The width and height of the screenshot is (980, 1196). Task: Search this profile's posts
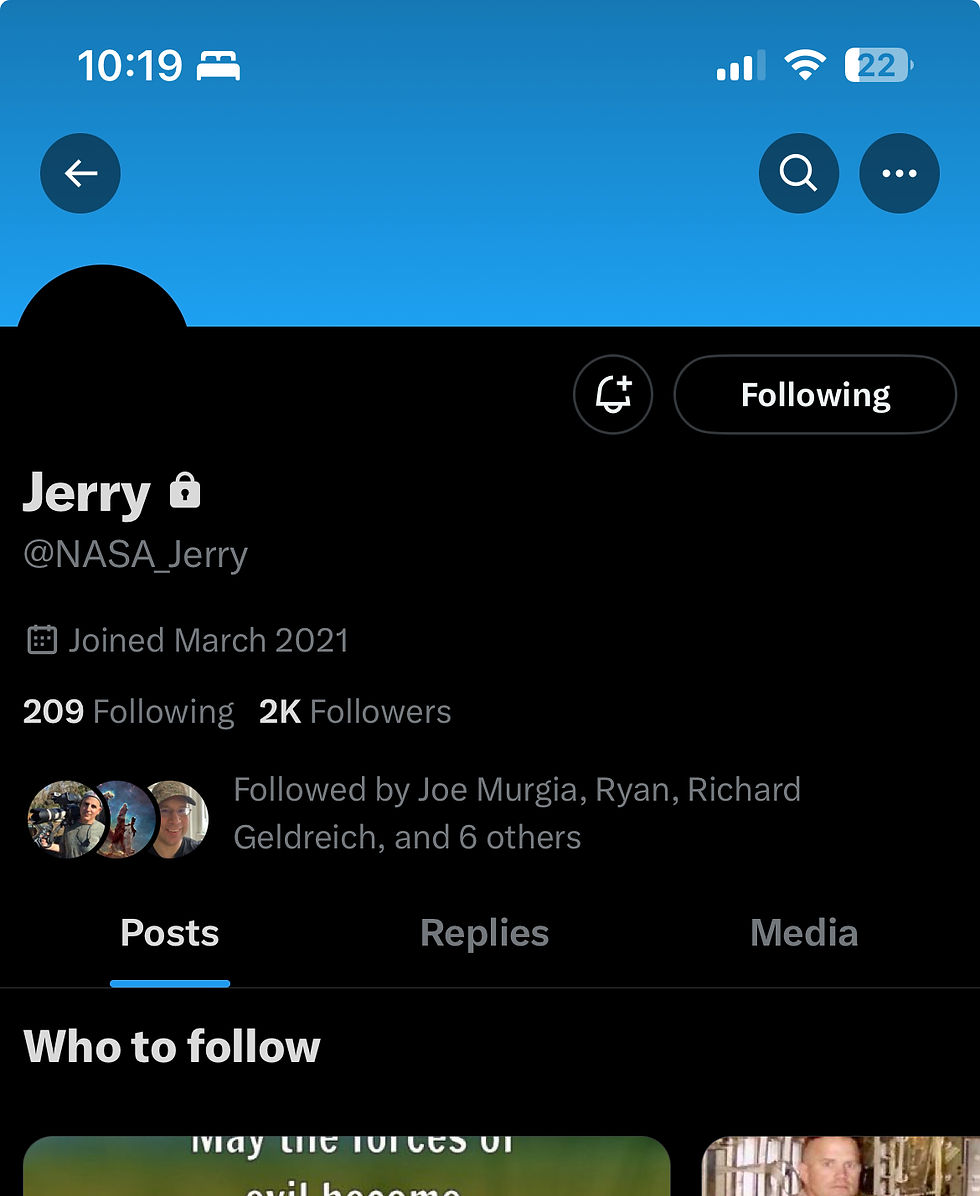pyautogui.click(x=798, y=173)
